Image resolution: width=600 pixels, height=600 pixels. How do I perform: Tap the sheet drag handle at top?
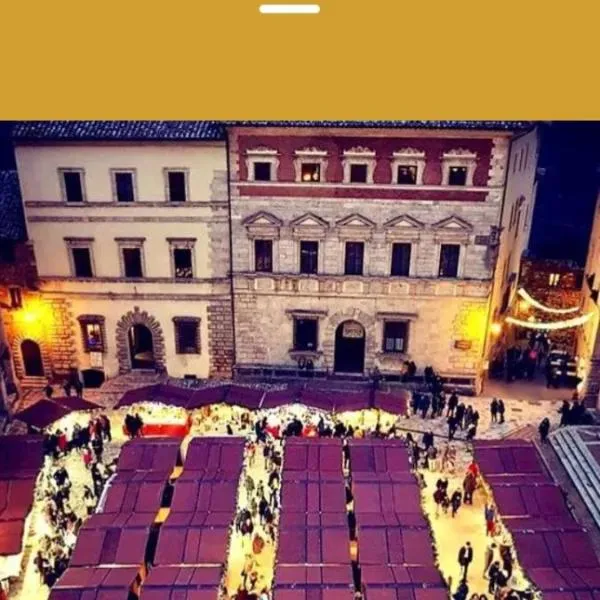click(x=290, y=9)
